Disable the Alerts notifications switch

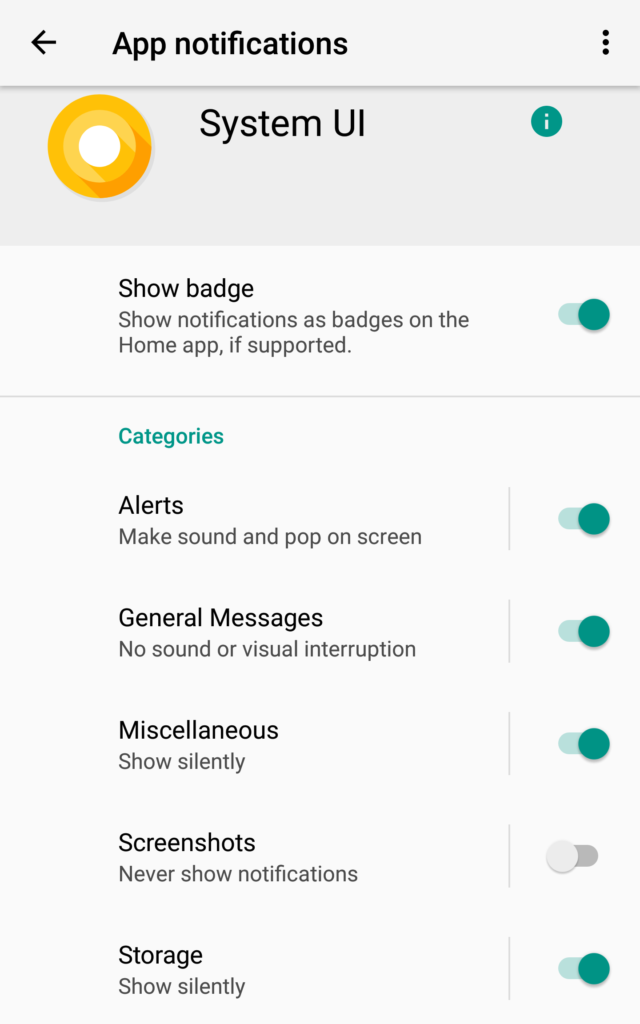click(x=584, y=519)
